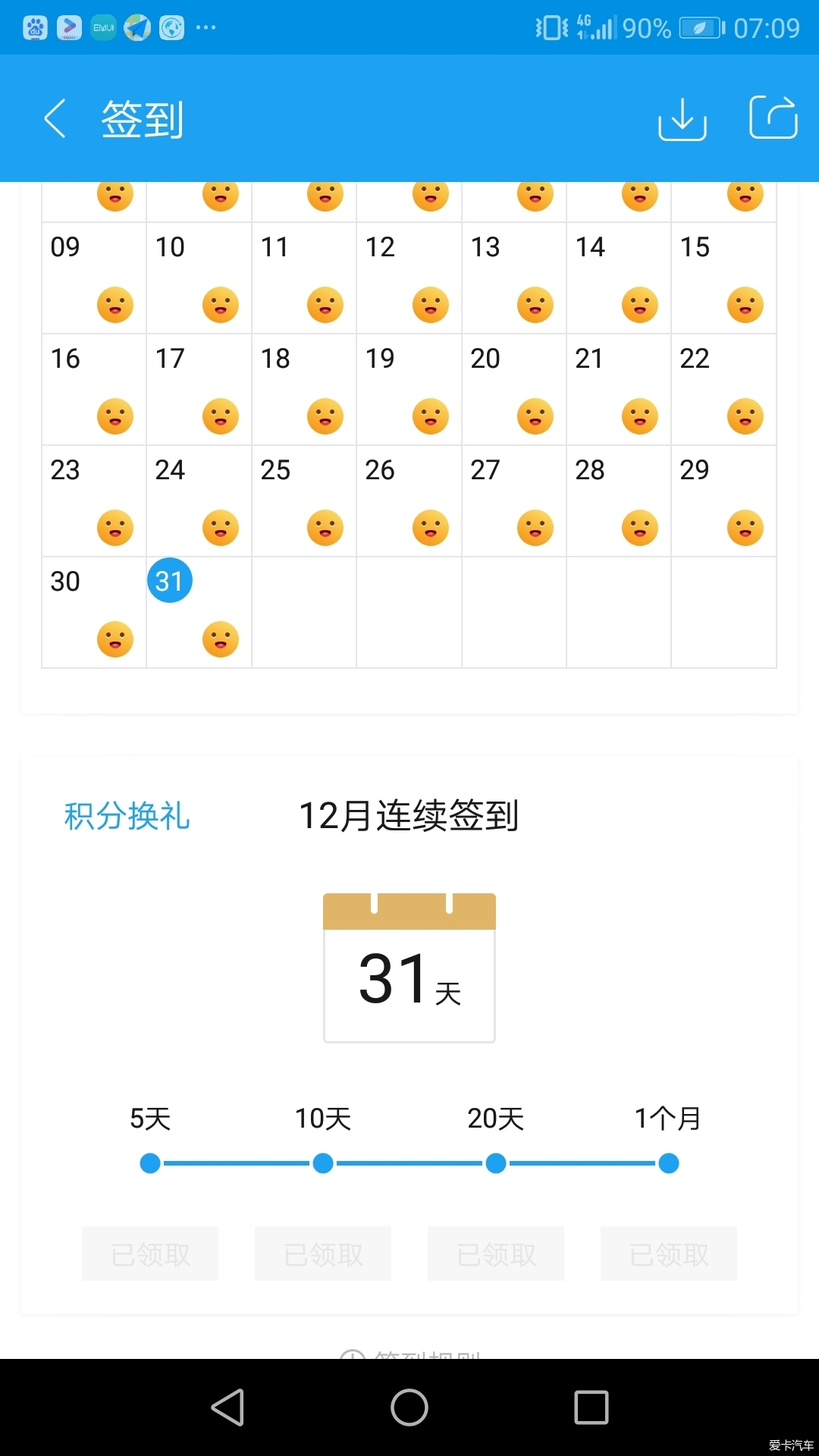The image size is (819, 1456).
Task: Open recent apps from navigation bar
Action: point(591,1407)
